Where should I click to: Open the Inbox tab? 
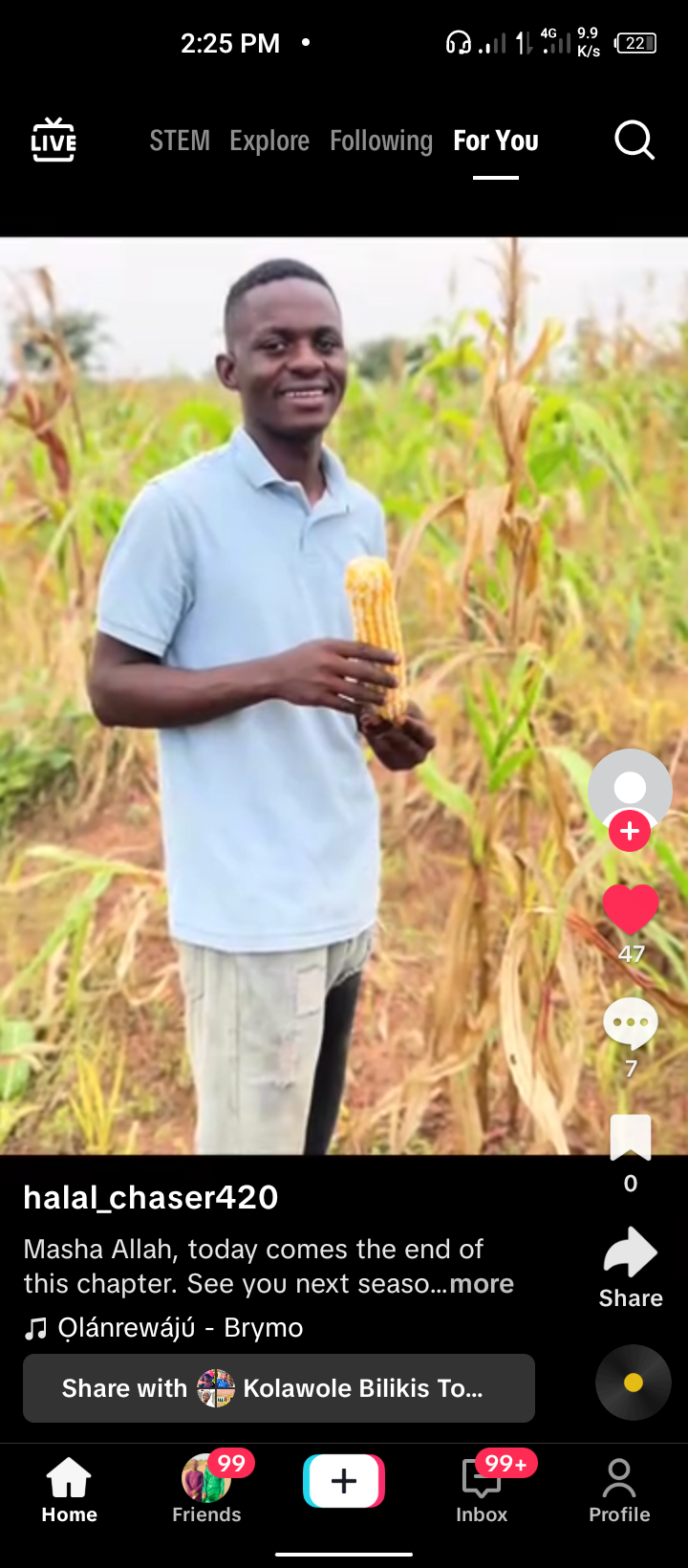(482, 1490)
